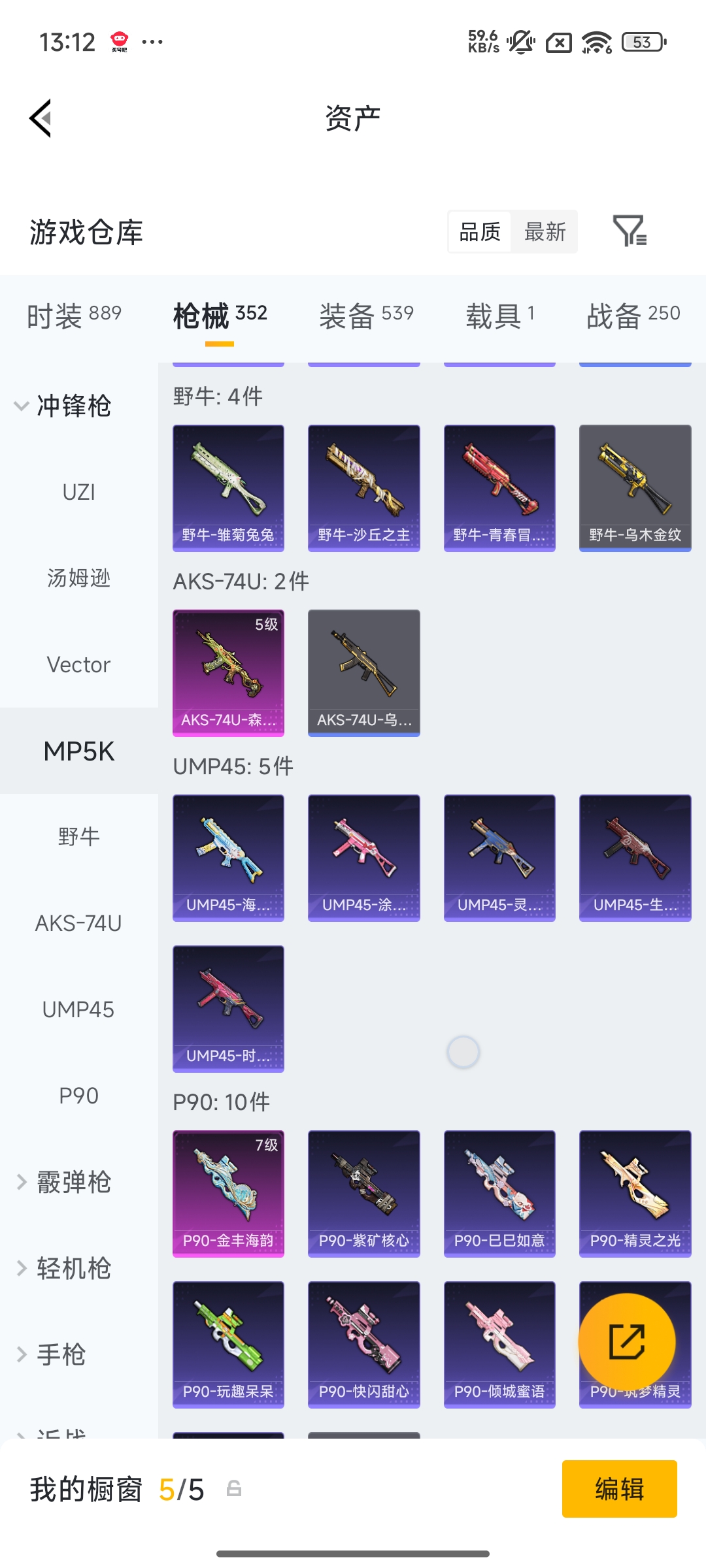Sort items by 品质
Image resolution: width=706 pixels, height=1568 pixels.
[480, 232]
